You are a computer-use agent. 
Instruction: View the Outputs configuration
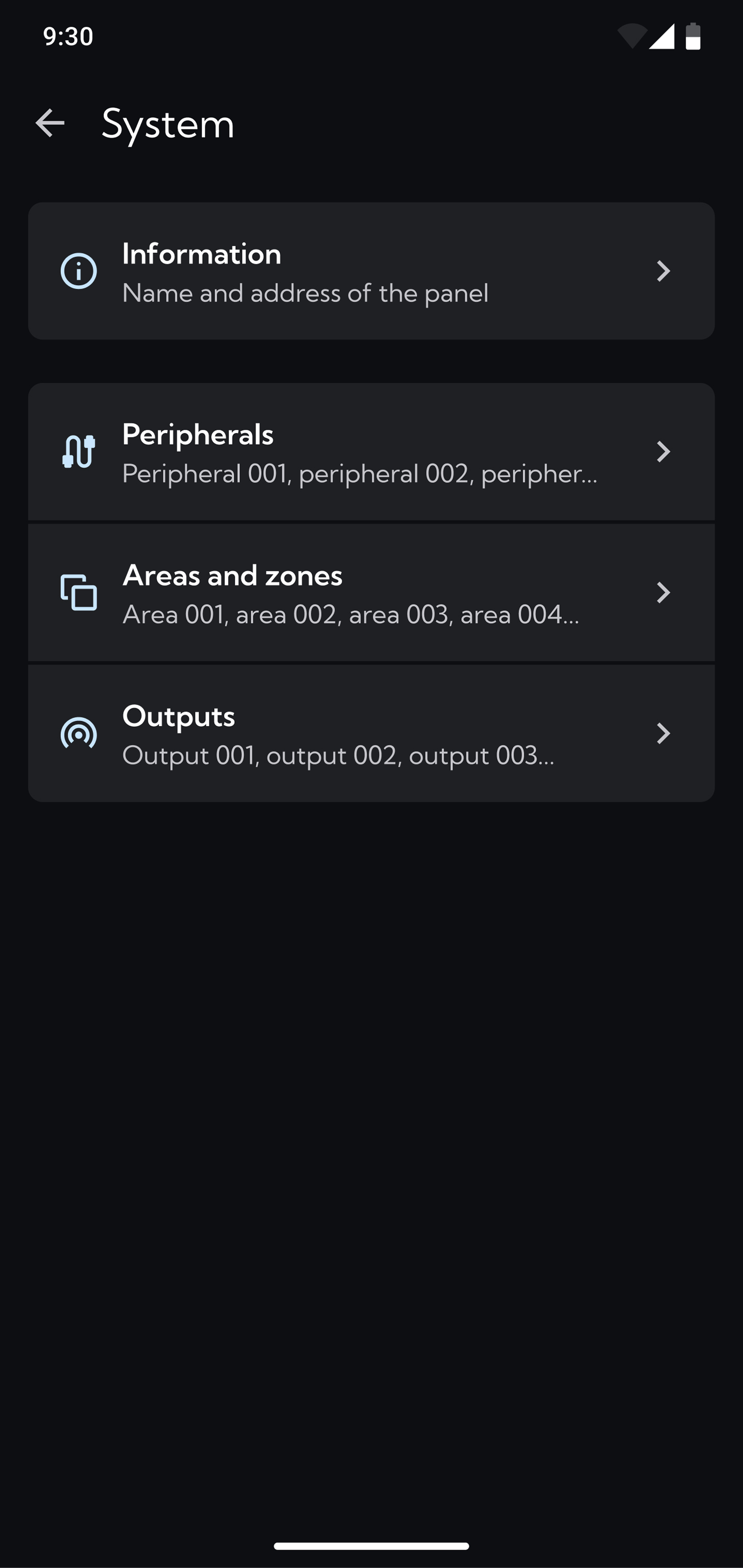pos(371,733)
